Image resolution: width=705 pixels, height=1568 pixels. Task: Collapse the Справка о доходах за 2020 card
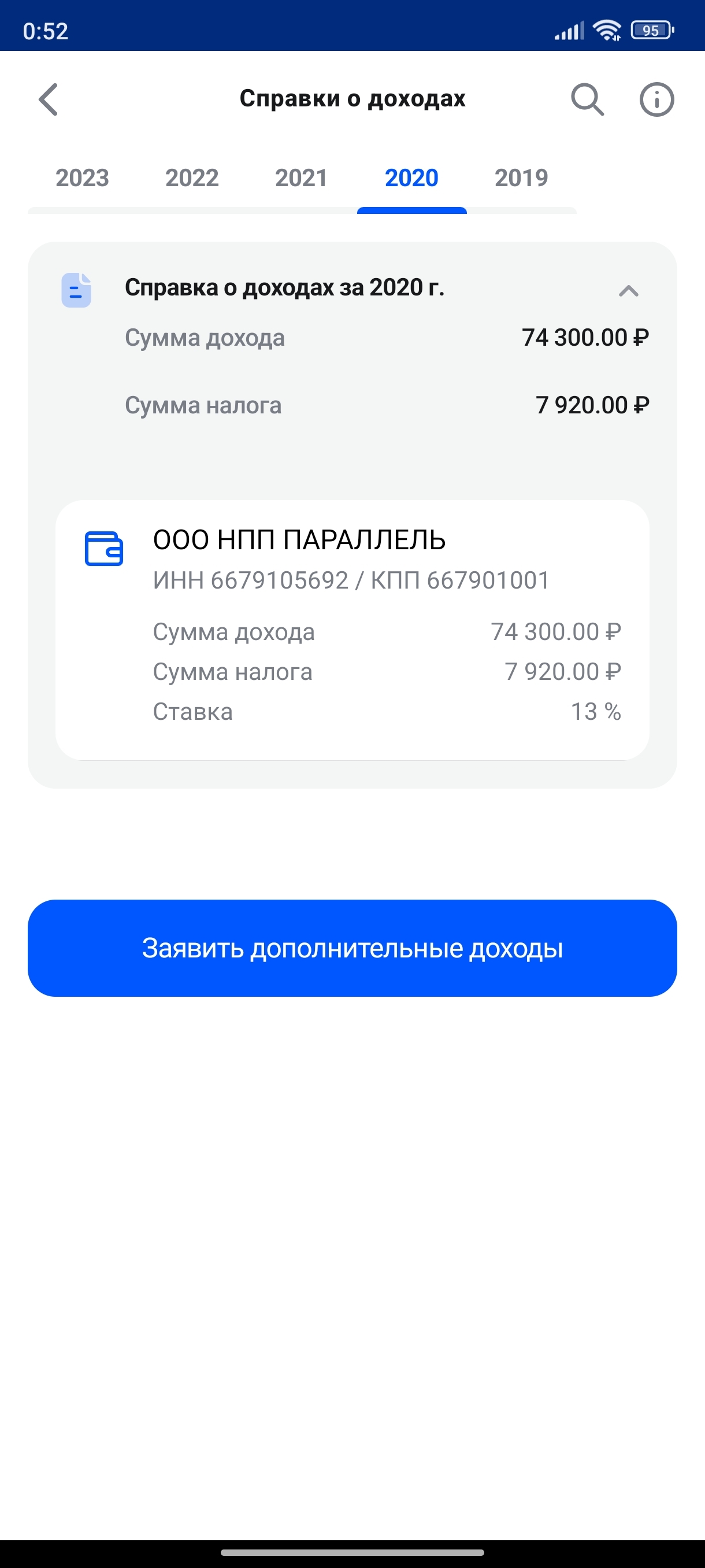[x=628, y=291]
